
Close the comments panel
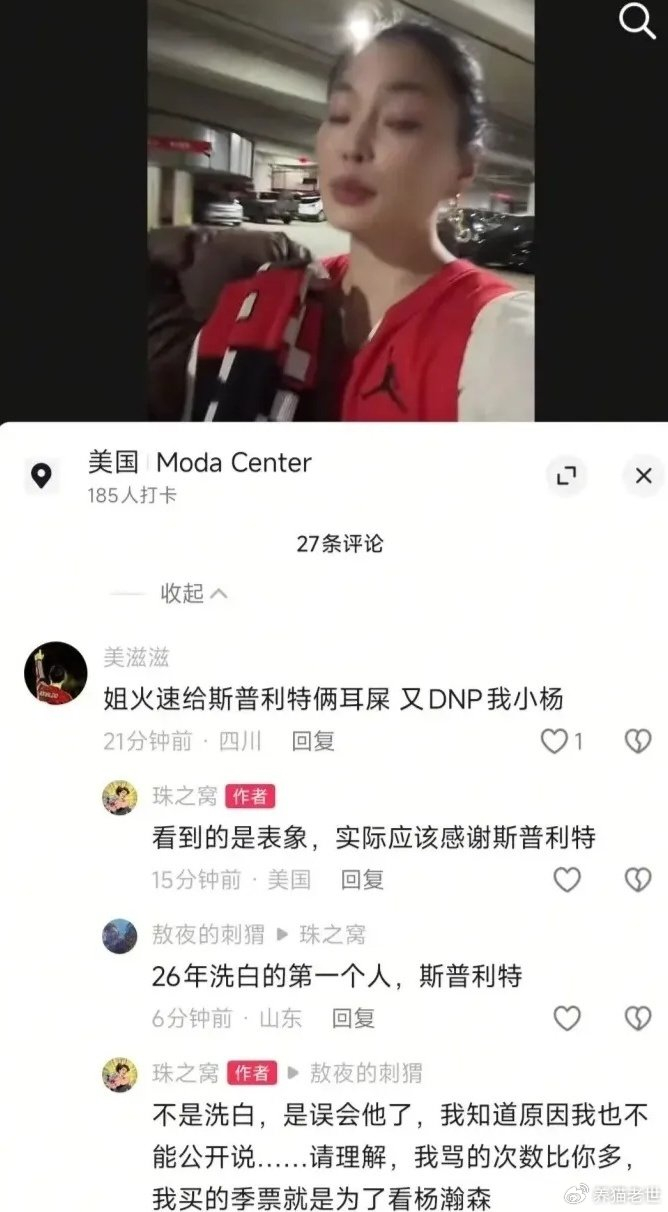point(644,476)
